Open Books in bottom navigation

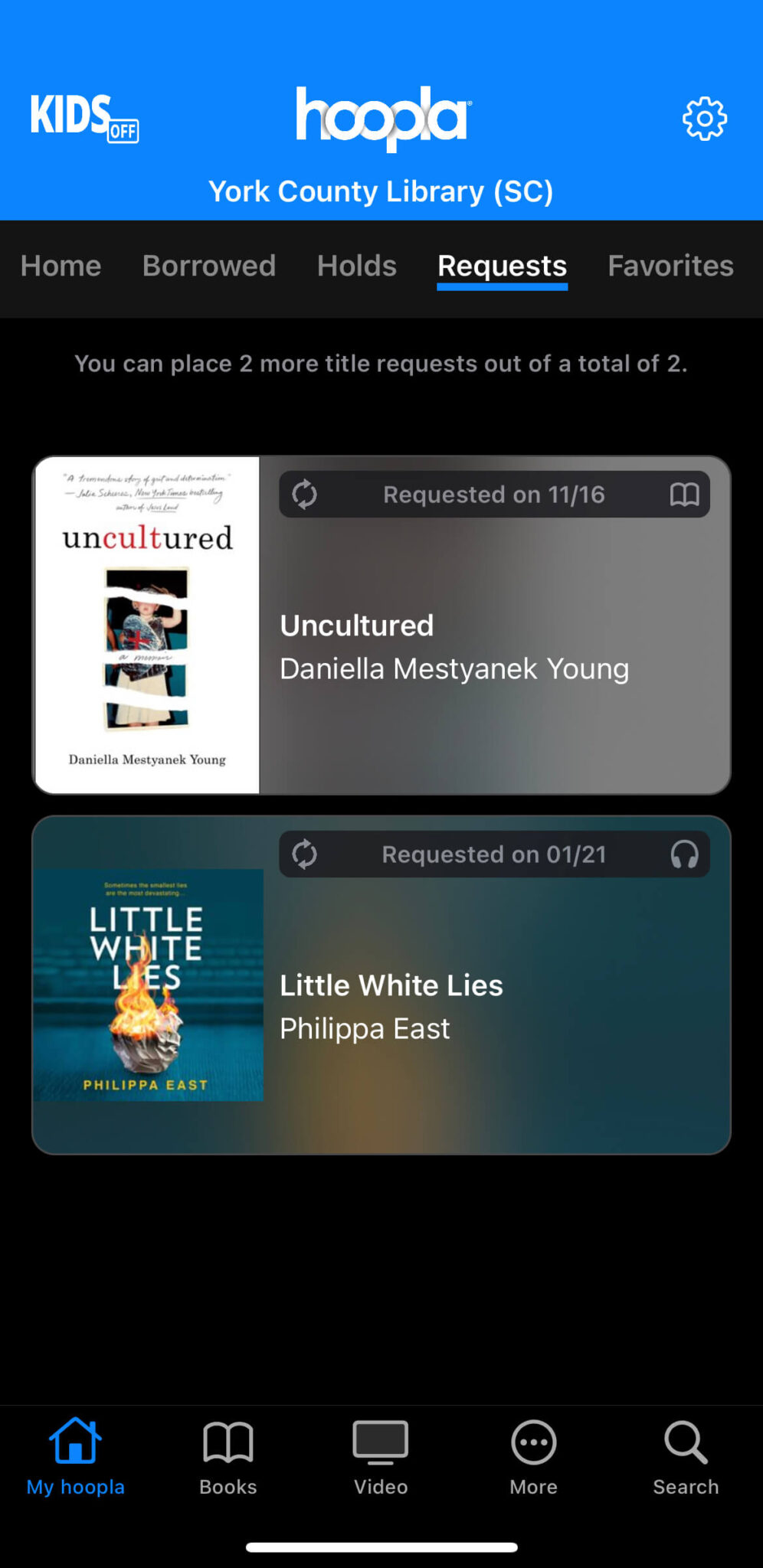228,1458
